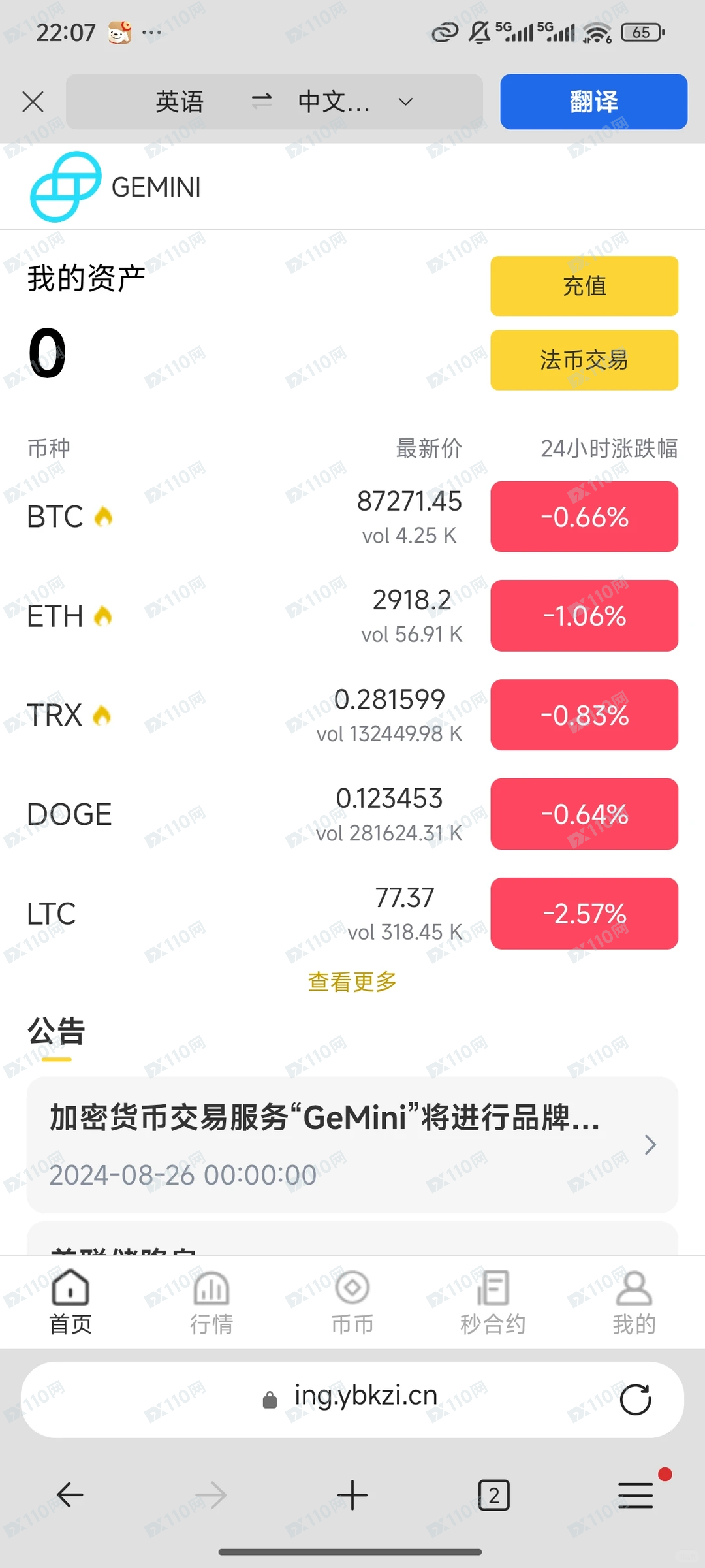Open the browser menu hamburger icon
705x1568 pixels.
tap(635, 1496)
